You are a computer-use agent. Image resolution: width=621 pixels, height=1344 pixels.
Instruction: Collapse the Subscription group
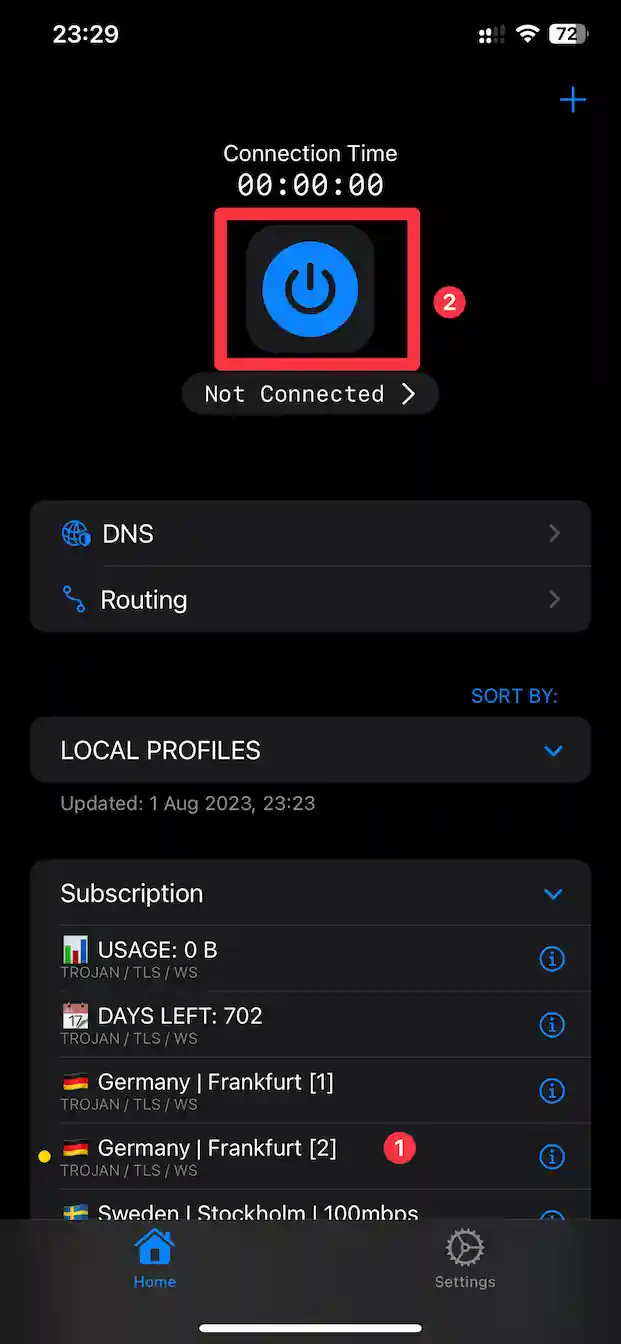pos(553,894)
